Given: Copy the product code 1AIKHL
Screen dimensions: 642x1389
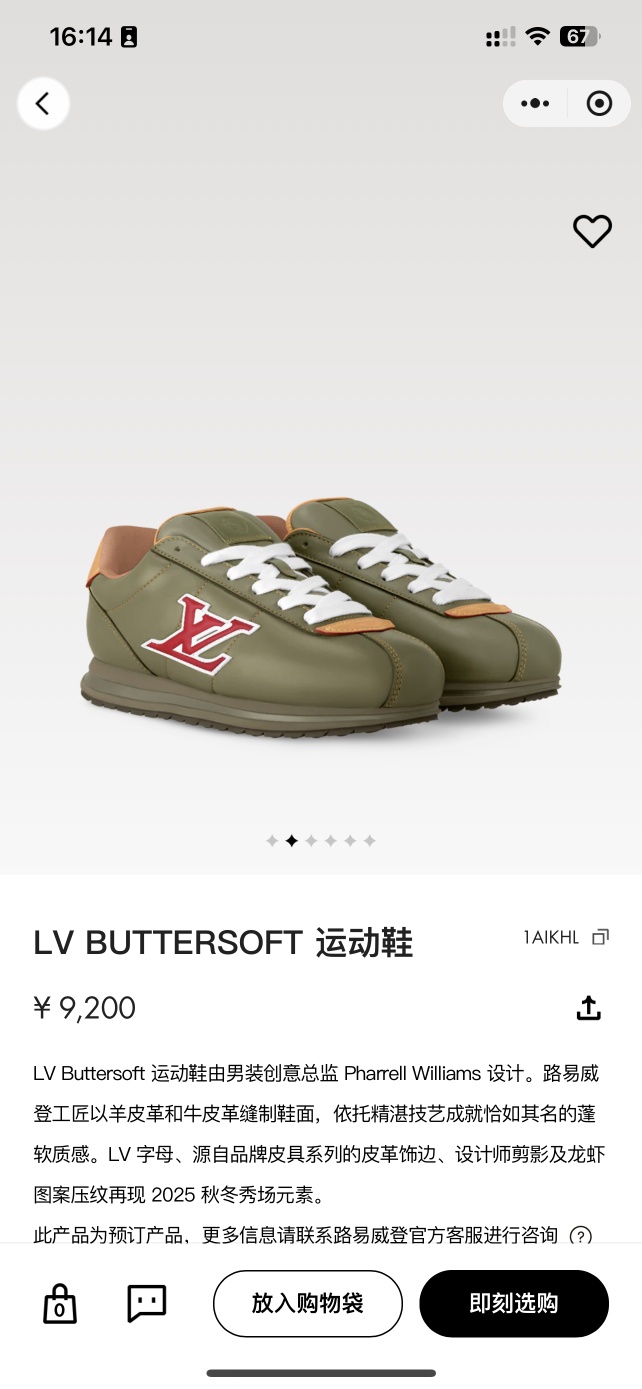Looking at the screenshot, I should pos(600,937).
